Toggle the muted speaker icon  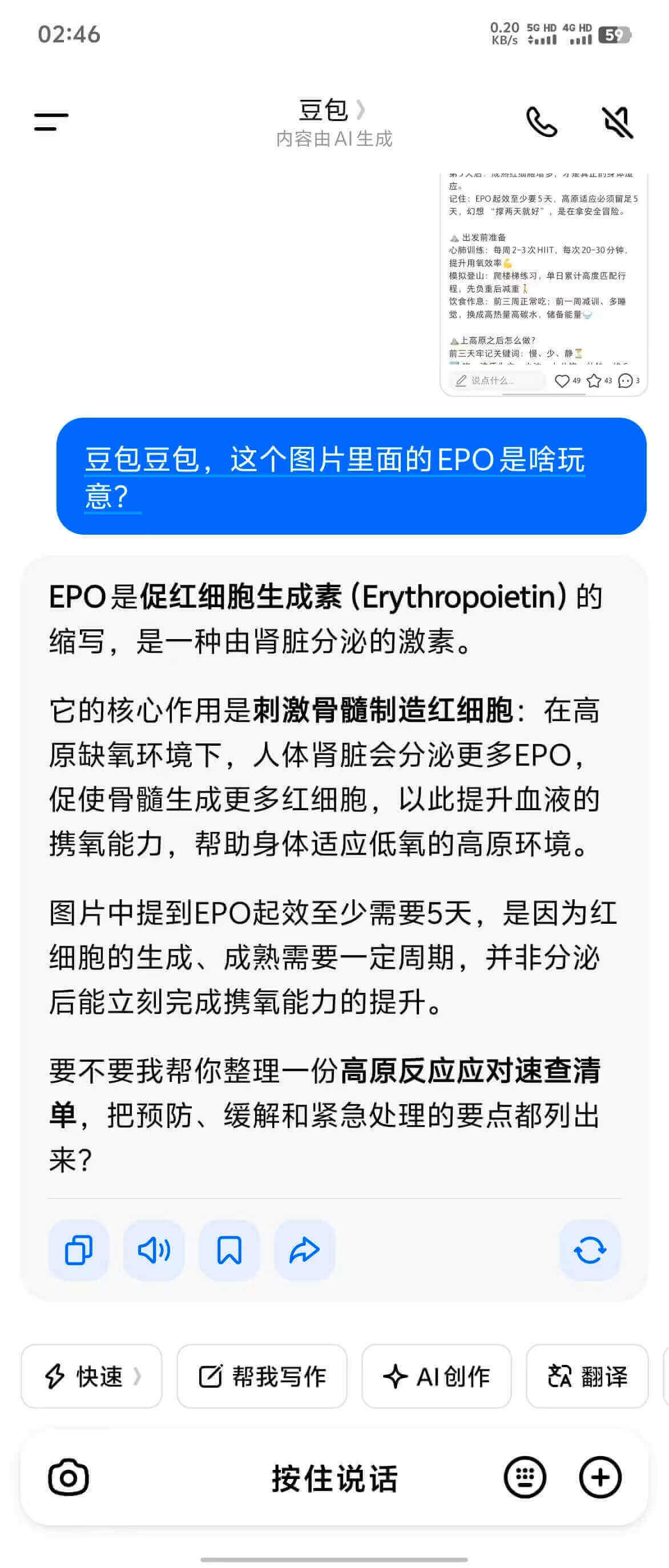click(x=617, y=122)
